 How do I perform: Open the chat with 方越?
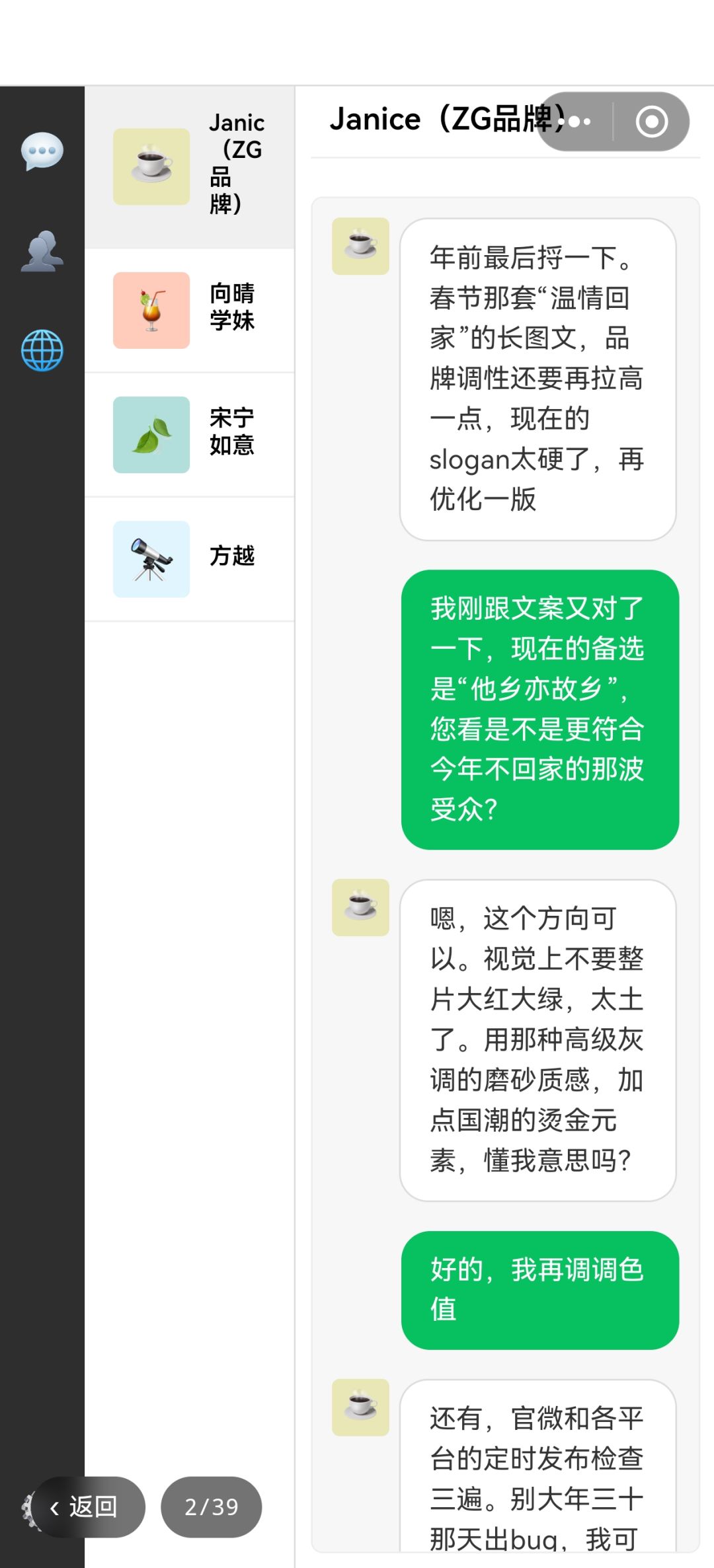coord(190,558)
